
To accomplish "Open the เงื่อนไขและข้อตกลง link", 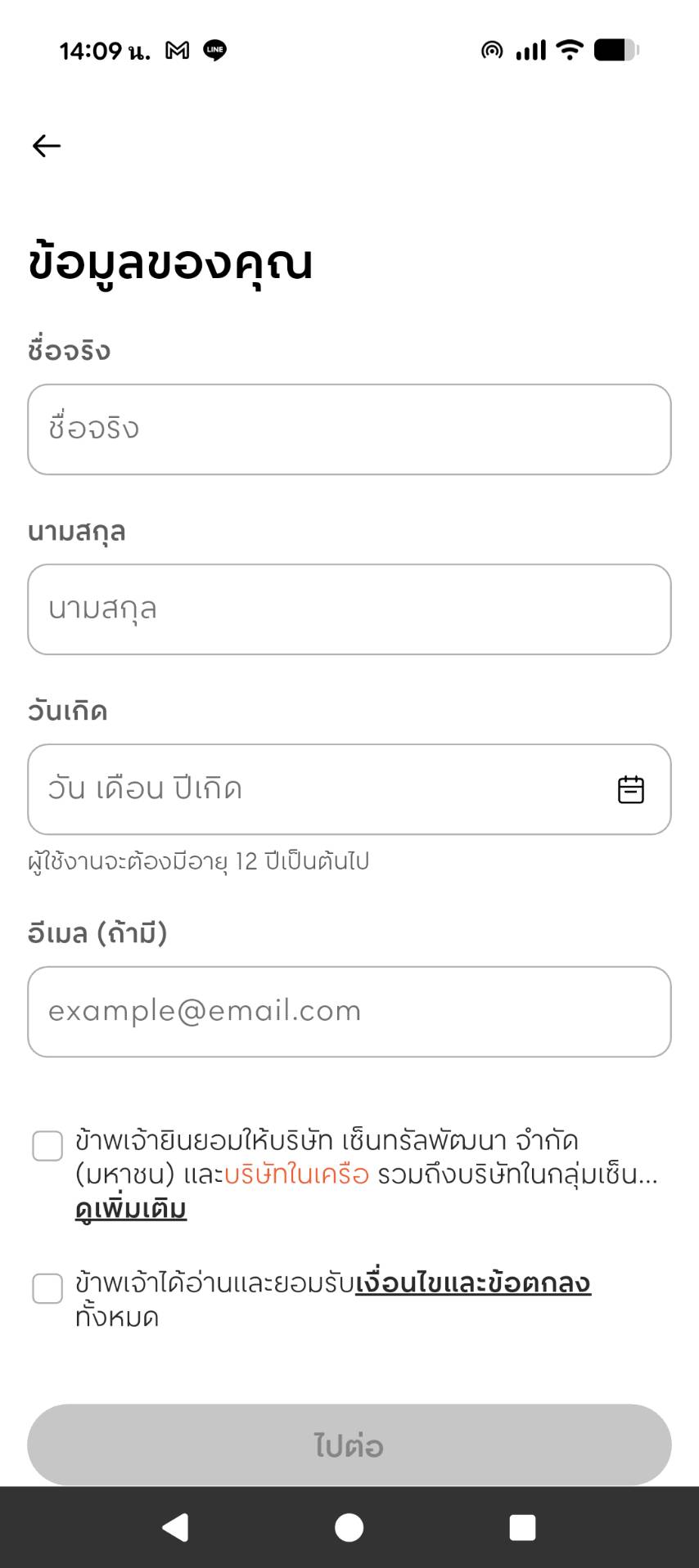I will [x=472, y=1283].
